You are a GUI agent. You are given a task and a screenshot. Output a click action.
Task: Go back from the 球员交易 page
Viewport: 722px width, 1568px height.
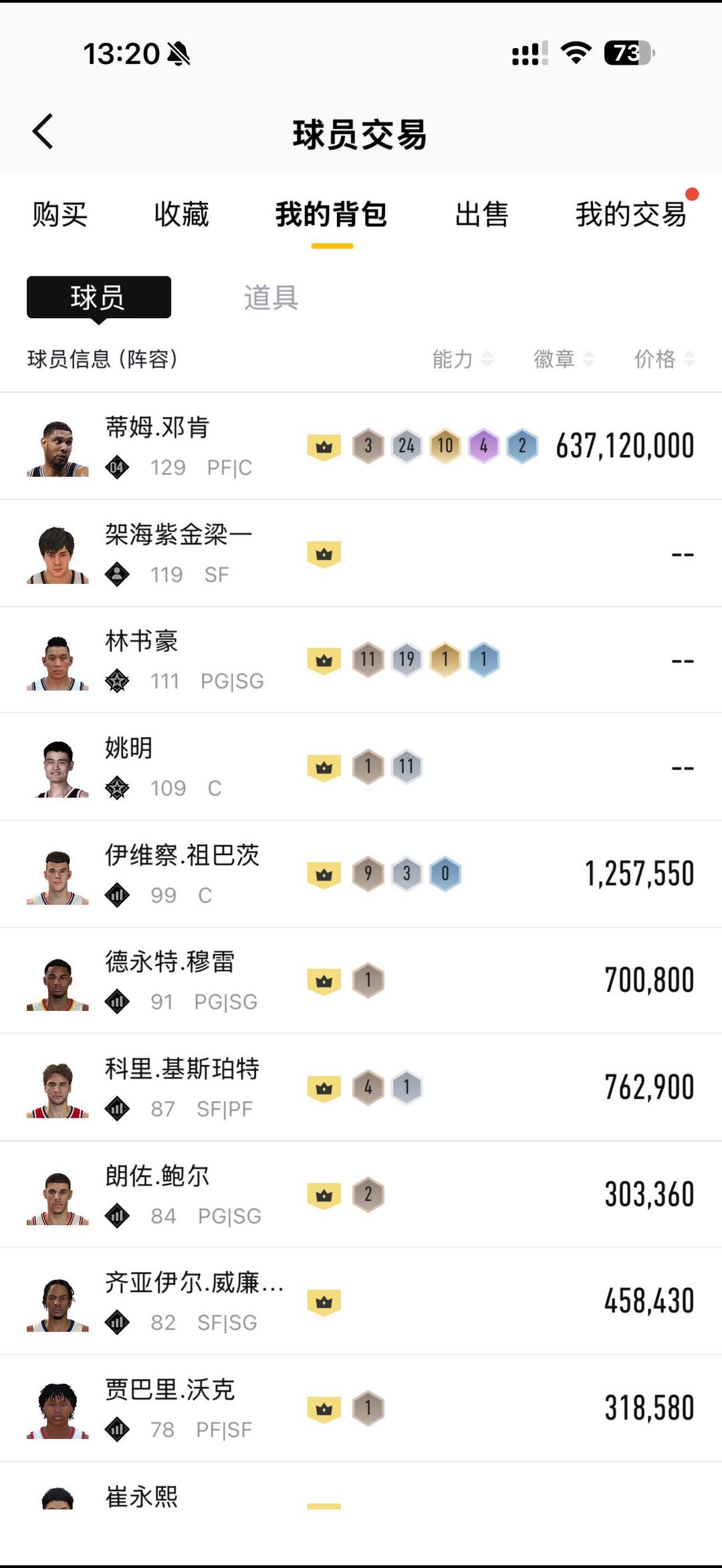click(x=43, y=132)
